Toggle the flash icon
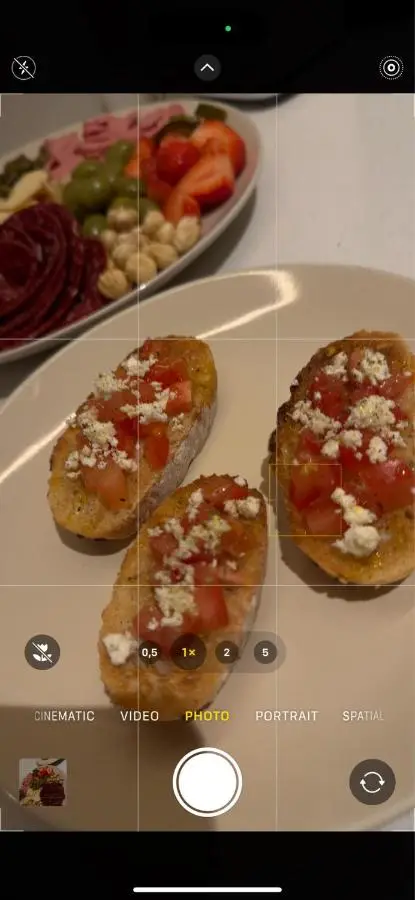The image size is (415, 900). click(x=24, y=68)
